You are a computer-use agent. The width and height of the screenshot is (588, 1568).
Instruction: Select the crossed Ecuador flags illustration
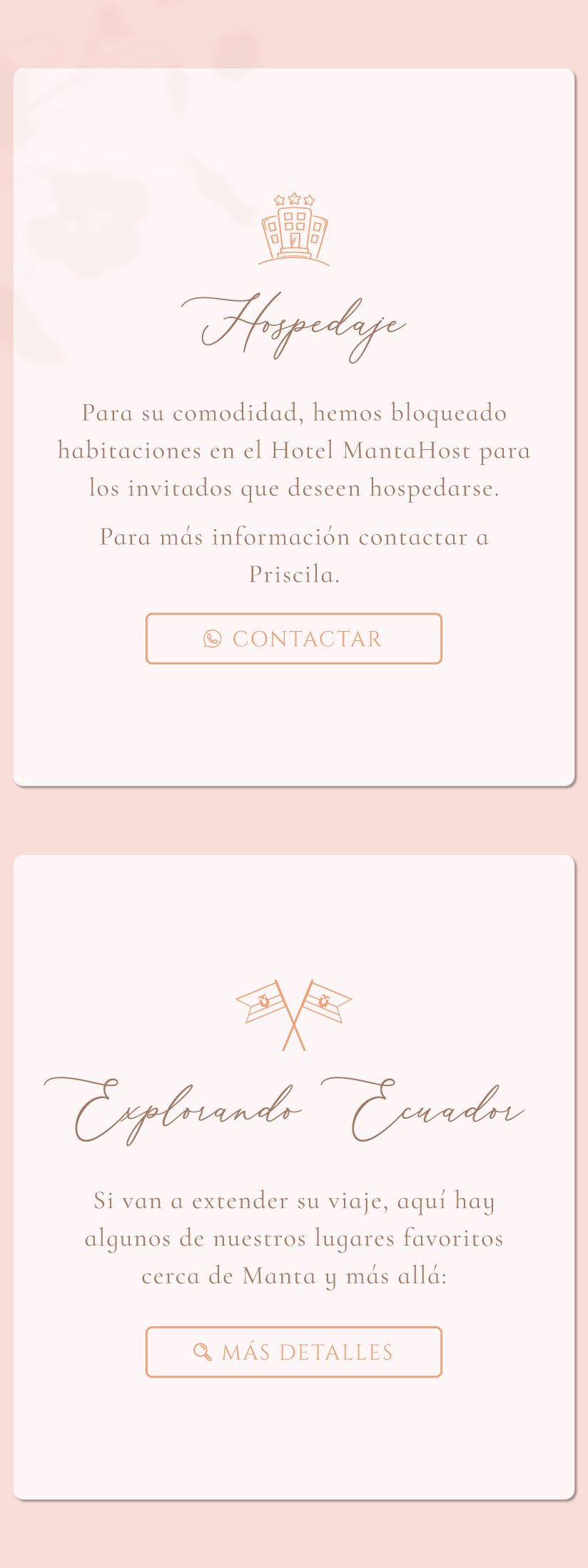point(293,1013)
